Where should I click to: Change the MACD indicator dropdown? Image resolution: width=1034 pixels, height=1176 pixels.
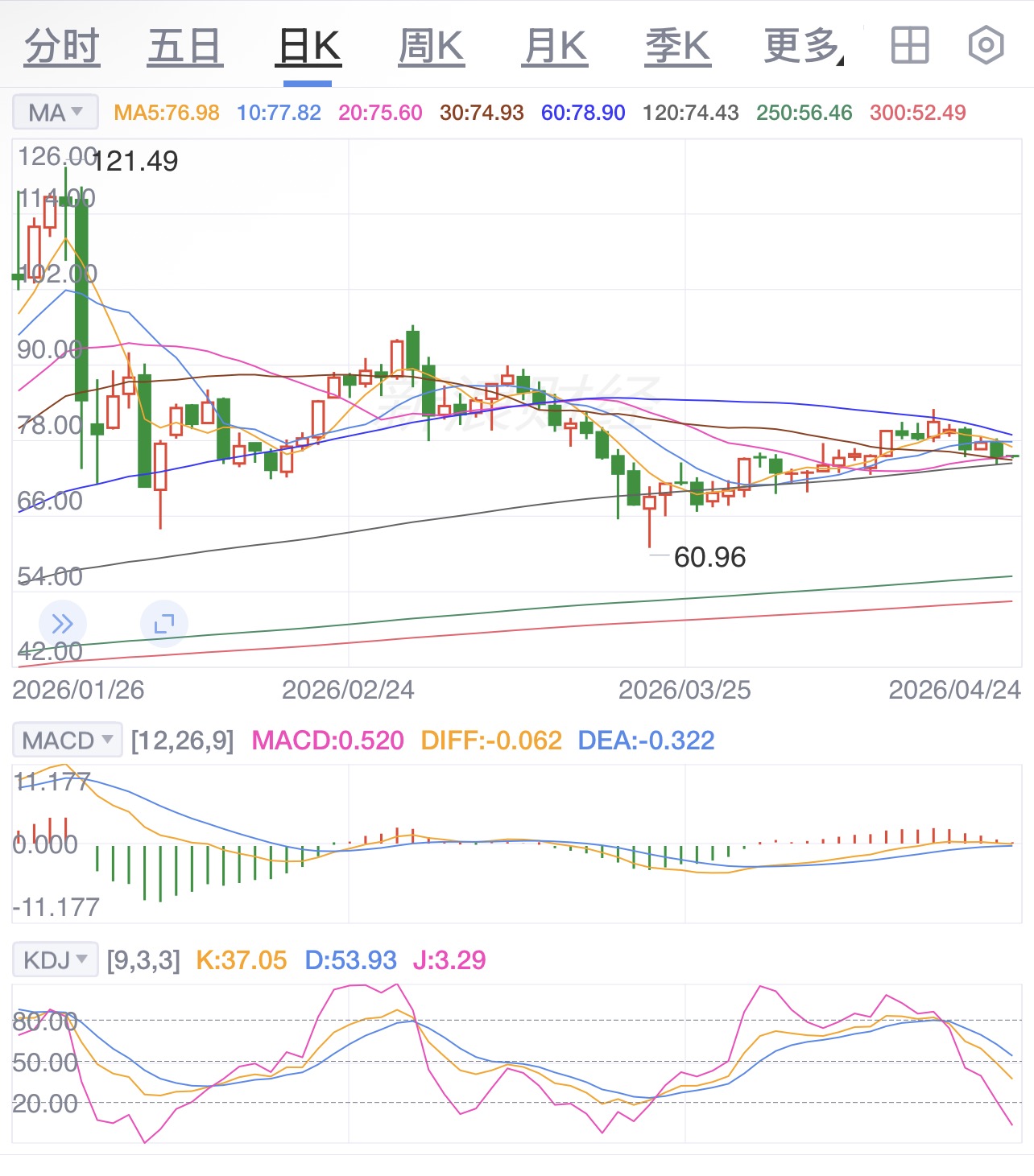tap(68, 740)
